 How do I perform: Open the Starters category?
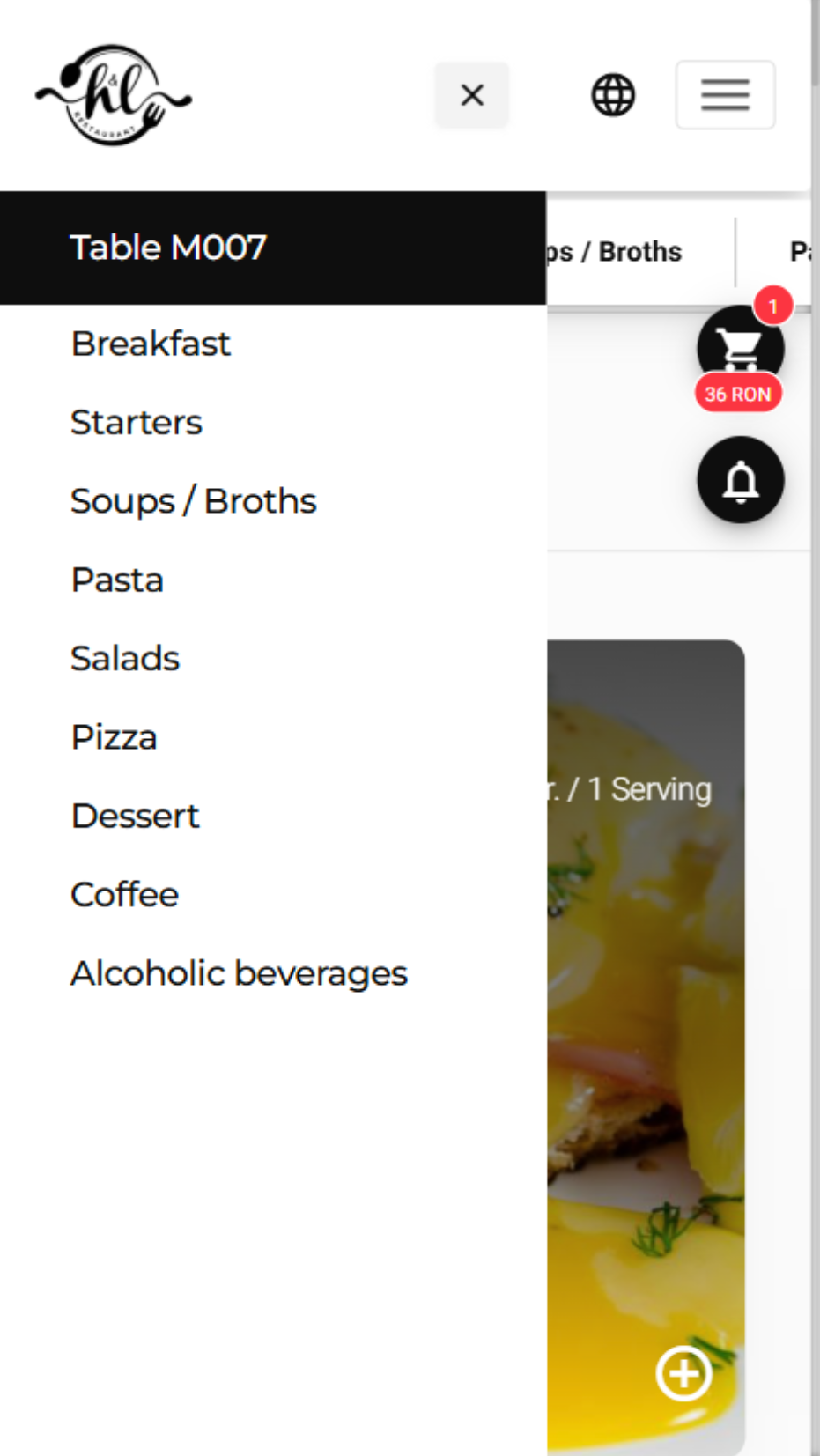[136, 422]
